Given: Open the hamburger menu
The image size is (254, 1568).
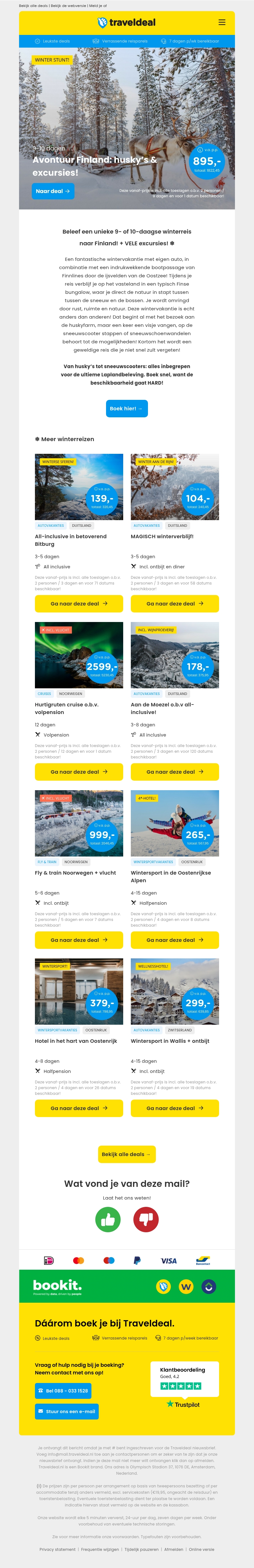Looking at the screenshot, I should [x=222, y=23].
